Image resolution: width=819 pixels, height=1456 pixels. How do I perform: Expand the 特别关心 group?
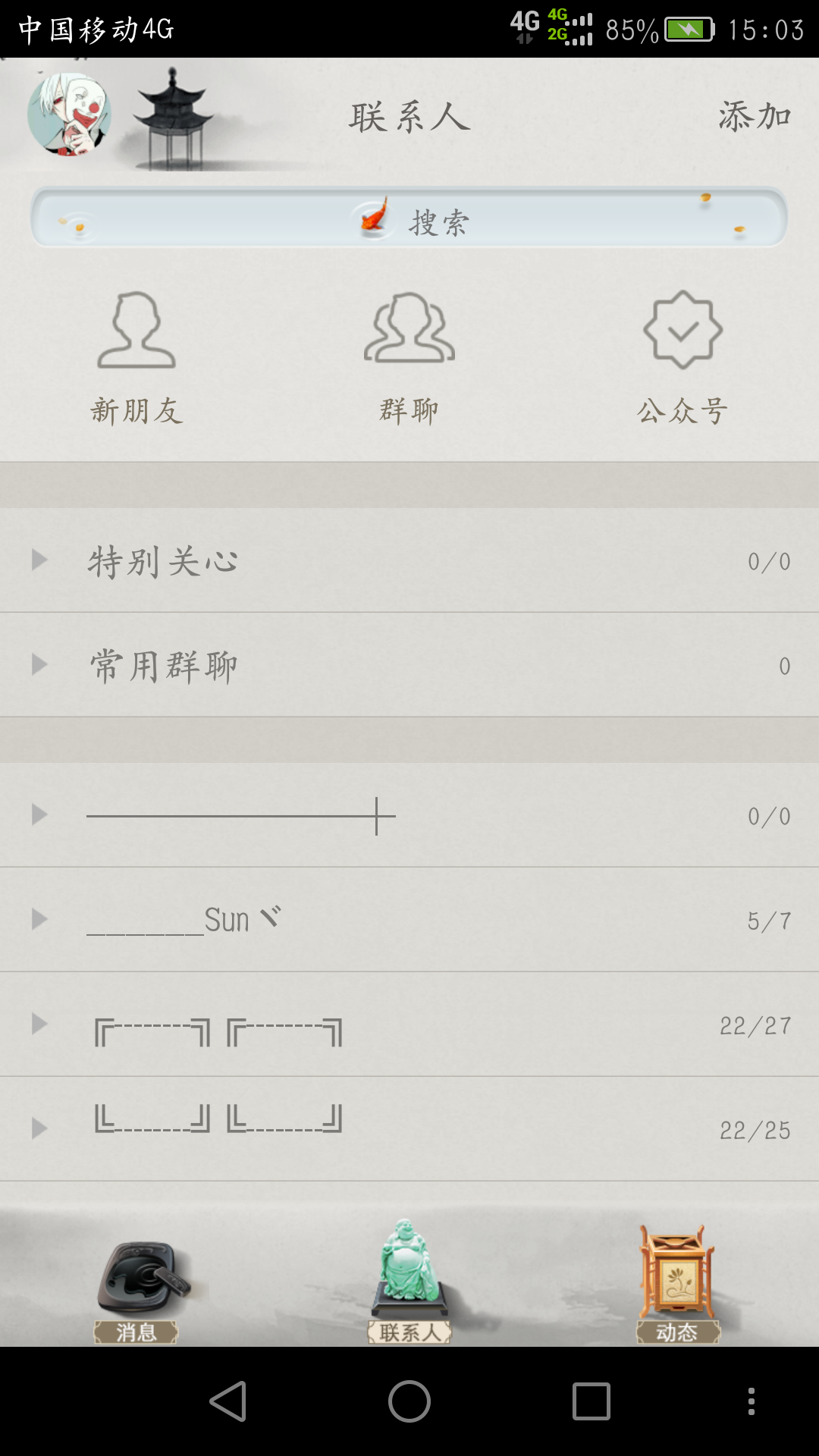tap(409, 560)
